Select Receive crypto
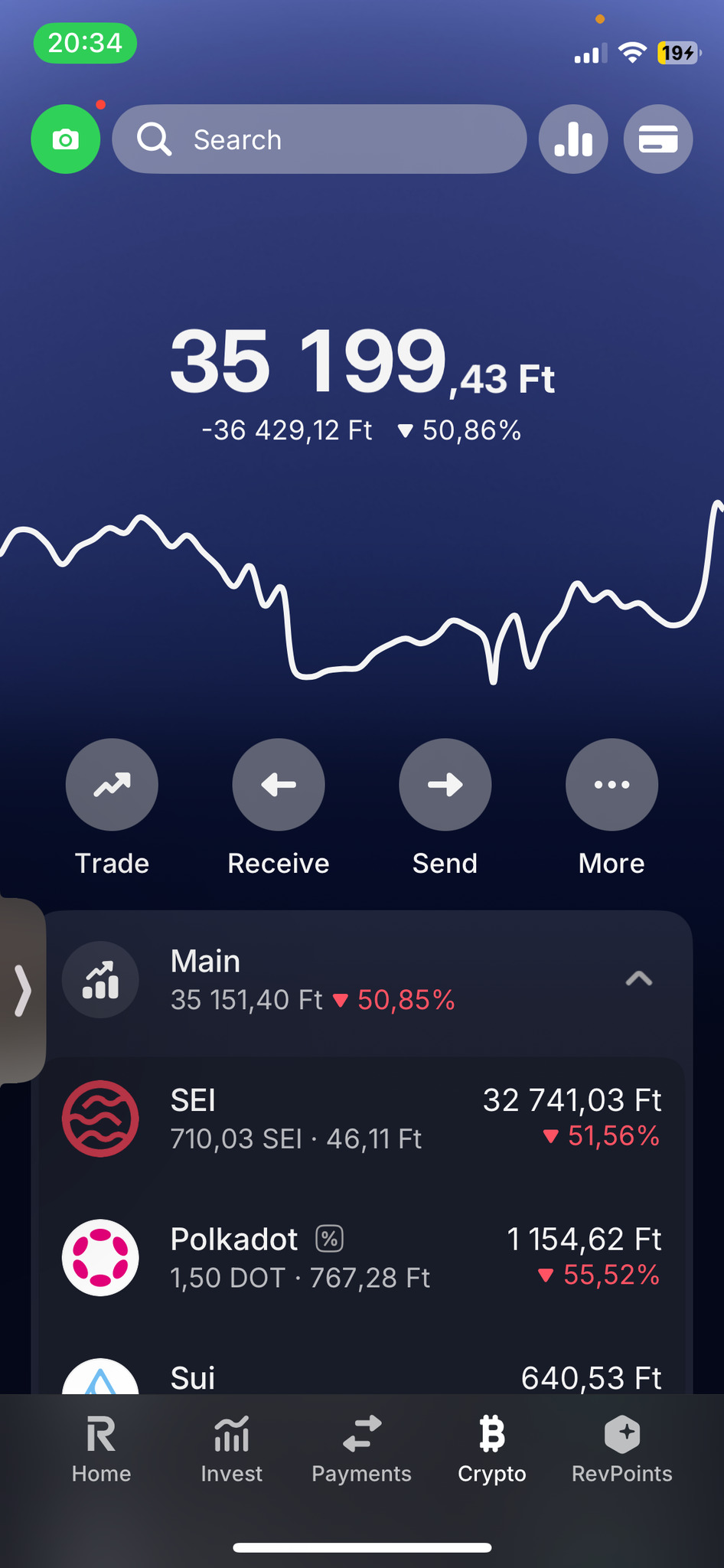Viewport: 724px width, 1568px height. coord(279,785)
